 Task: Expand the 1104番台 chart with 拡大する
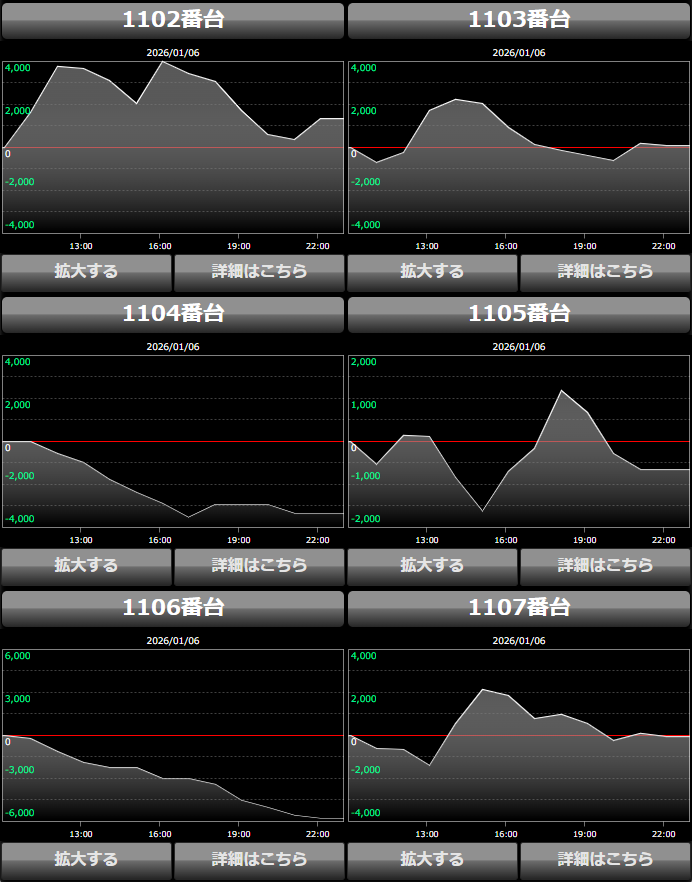[x=86, y=565]
